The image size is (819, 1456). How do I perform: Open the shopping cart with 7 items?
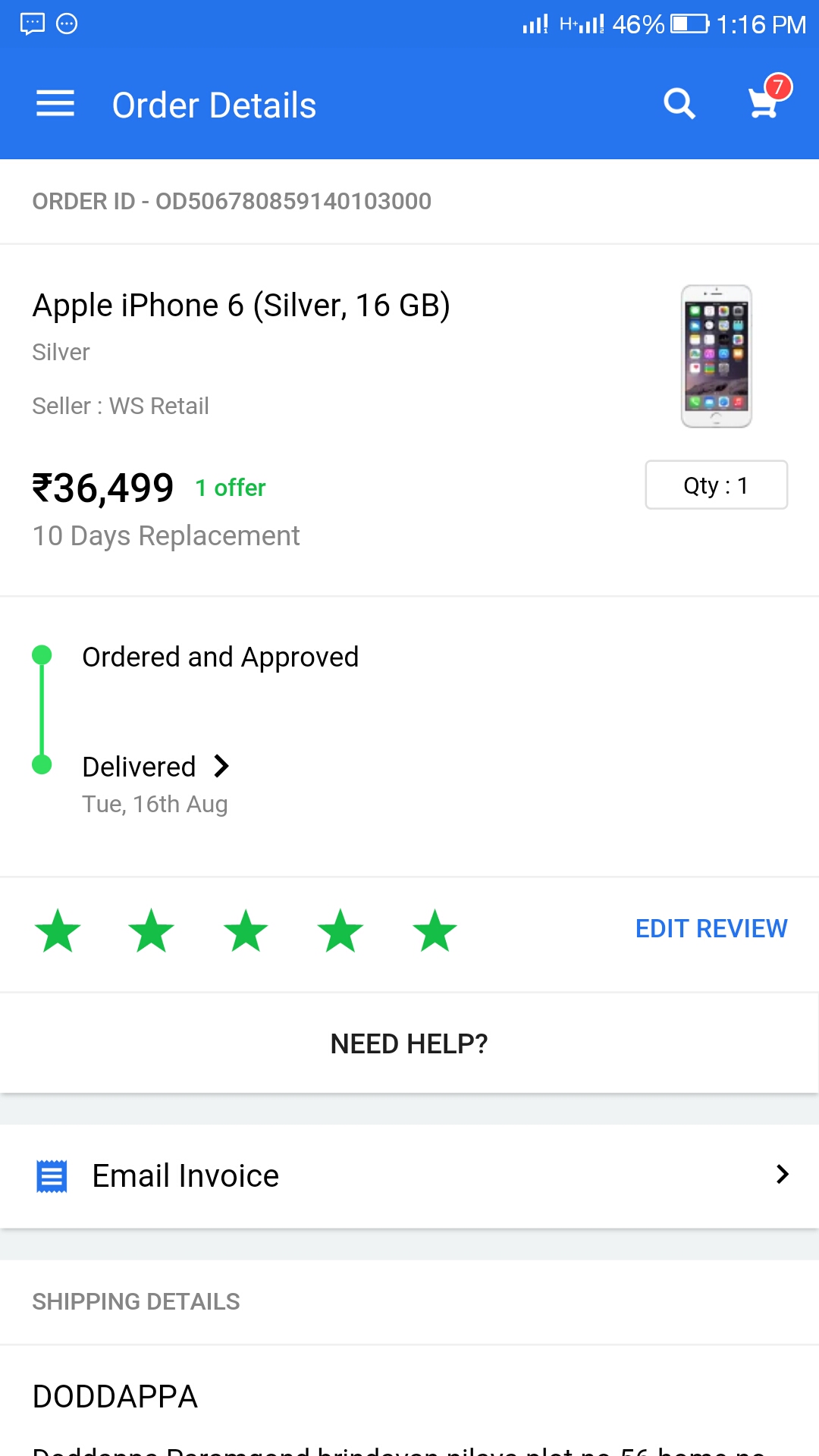click(x=765, y=102)
